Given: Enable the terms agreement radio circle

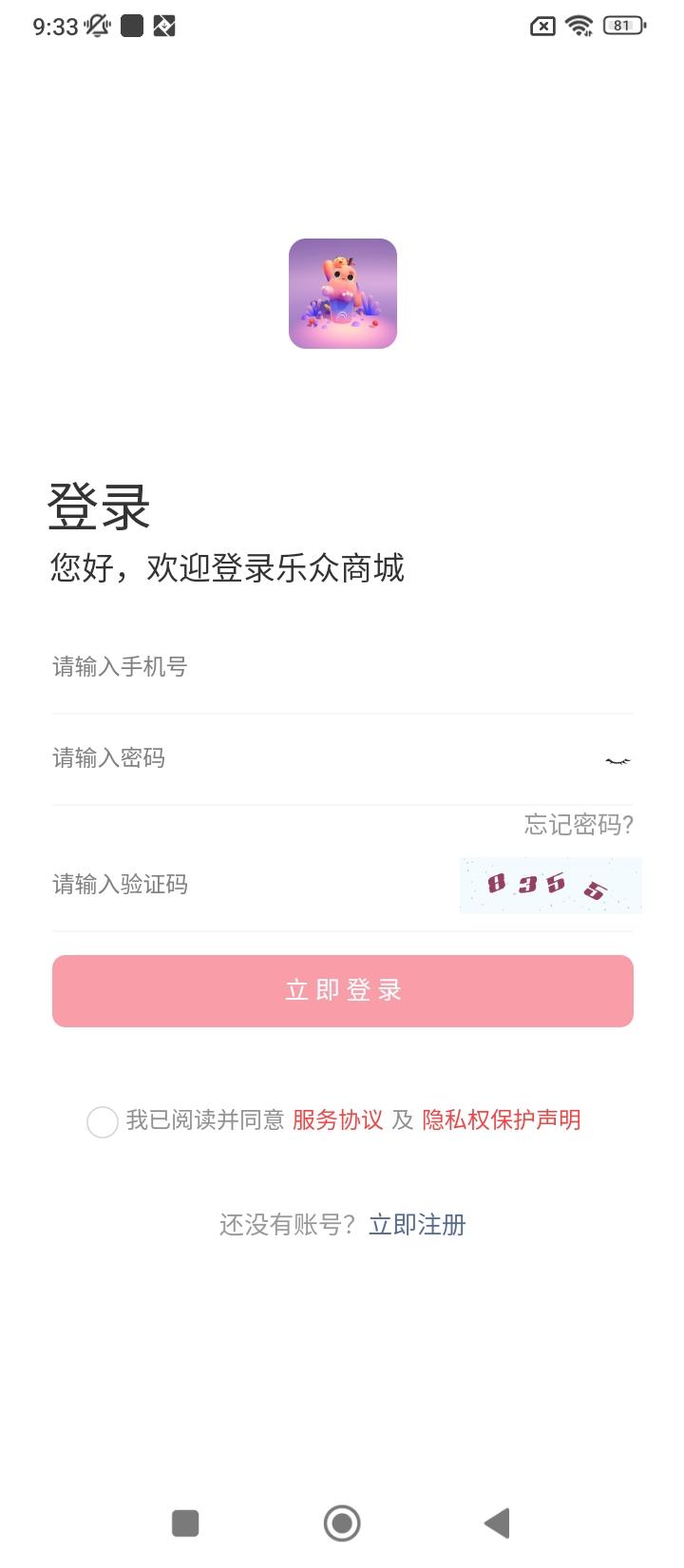Looking at the screenshot, I should 103,1121.
